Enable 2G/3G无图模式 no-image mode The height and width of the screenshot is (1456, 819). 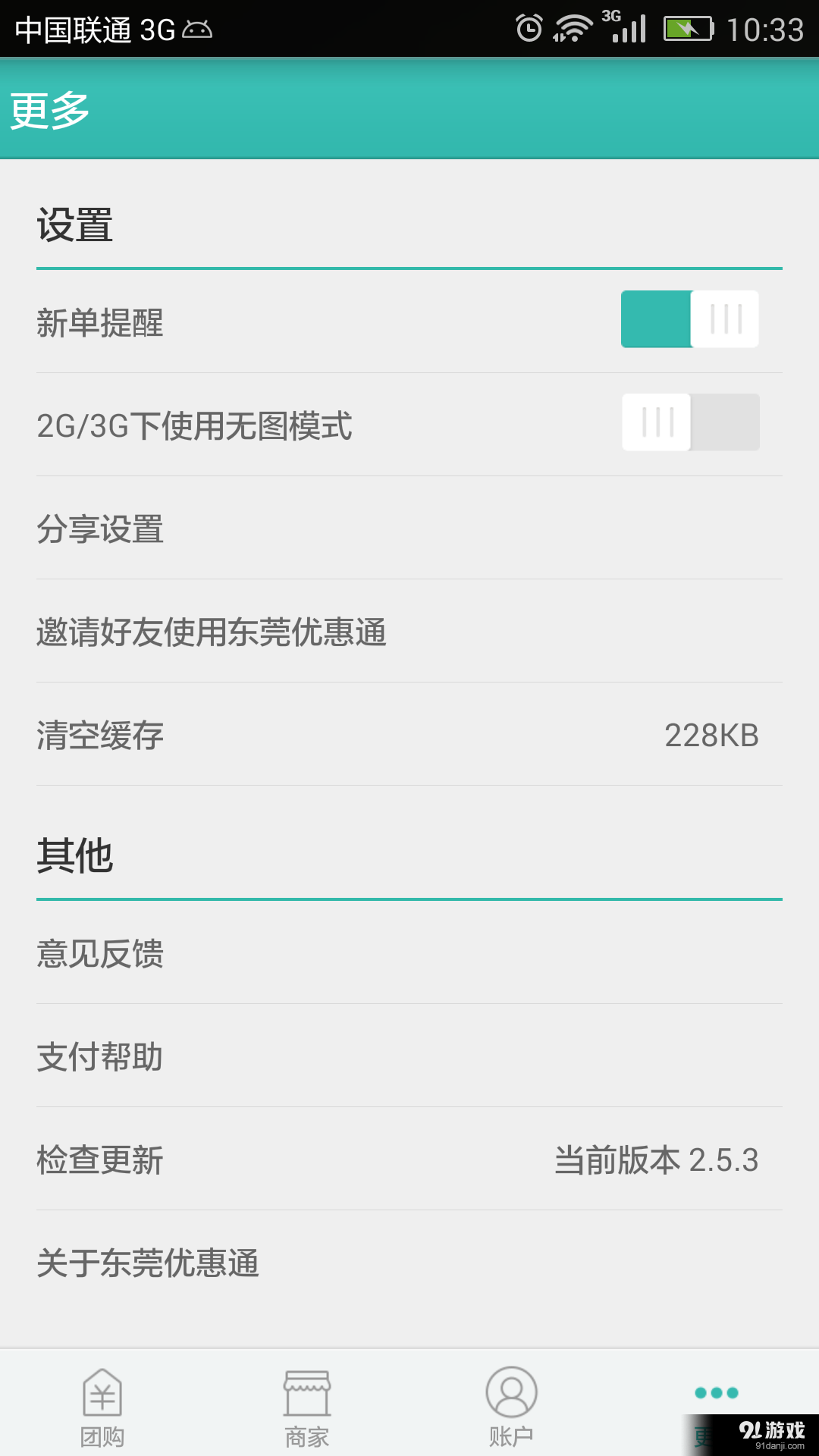point(690,422)
